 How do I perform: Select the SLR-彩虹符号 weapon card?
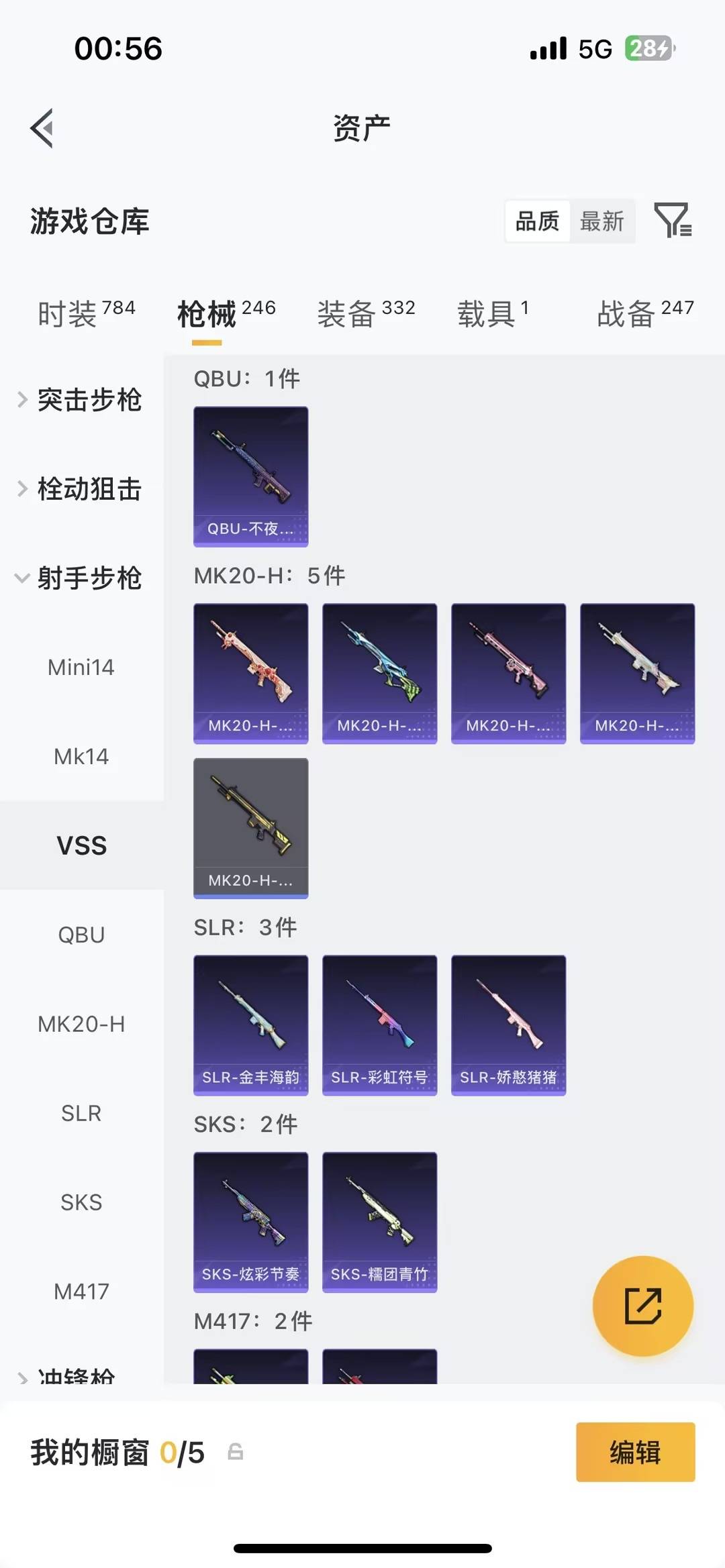pos(379,1025)
